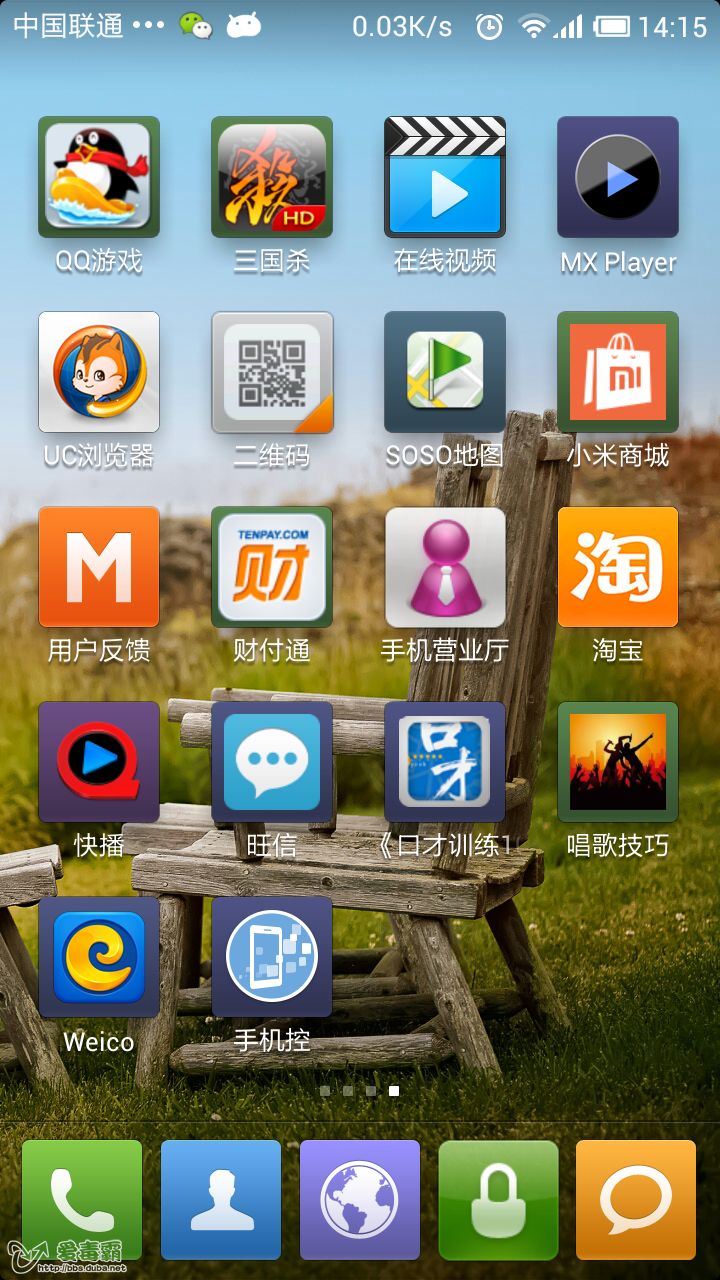Open the 二维码 scanner app

(272, 372)
